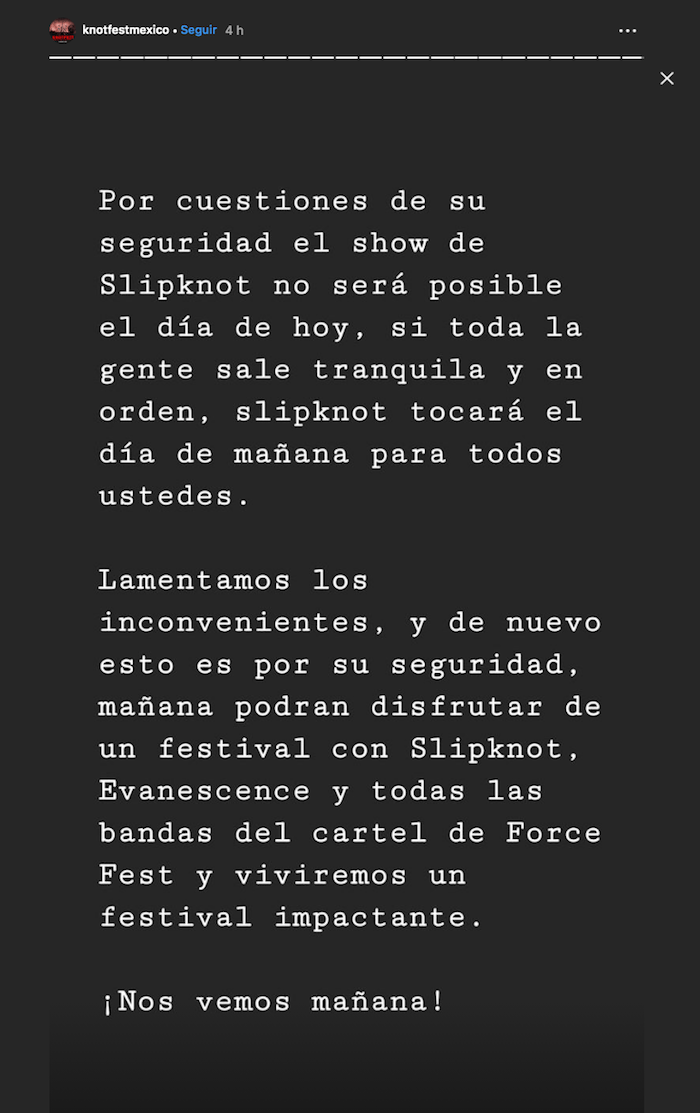Close the story viewer

[x=667, y=78]
